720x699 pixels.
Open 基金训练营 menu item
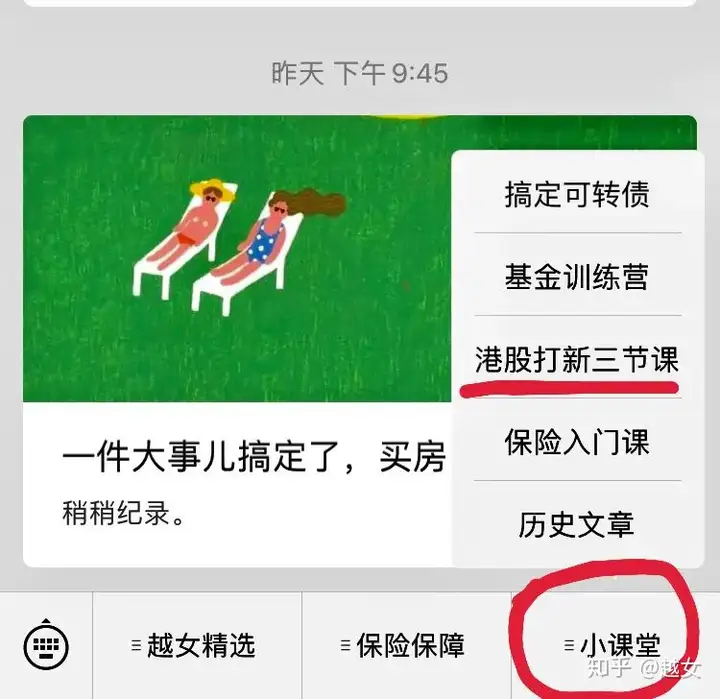click(x=577, y=277)
